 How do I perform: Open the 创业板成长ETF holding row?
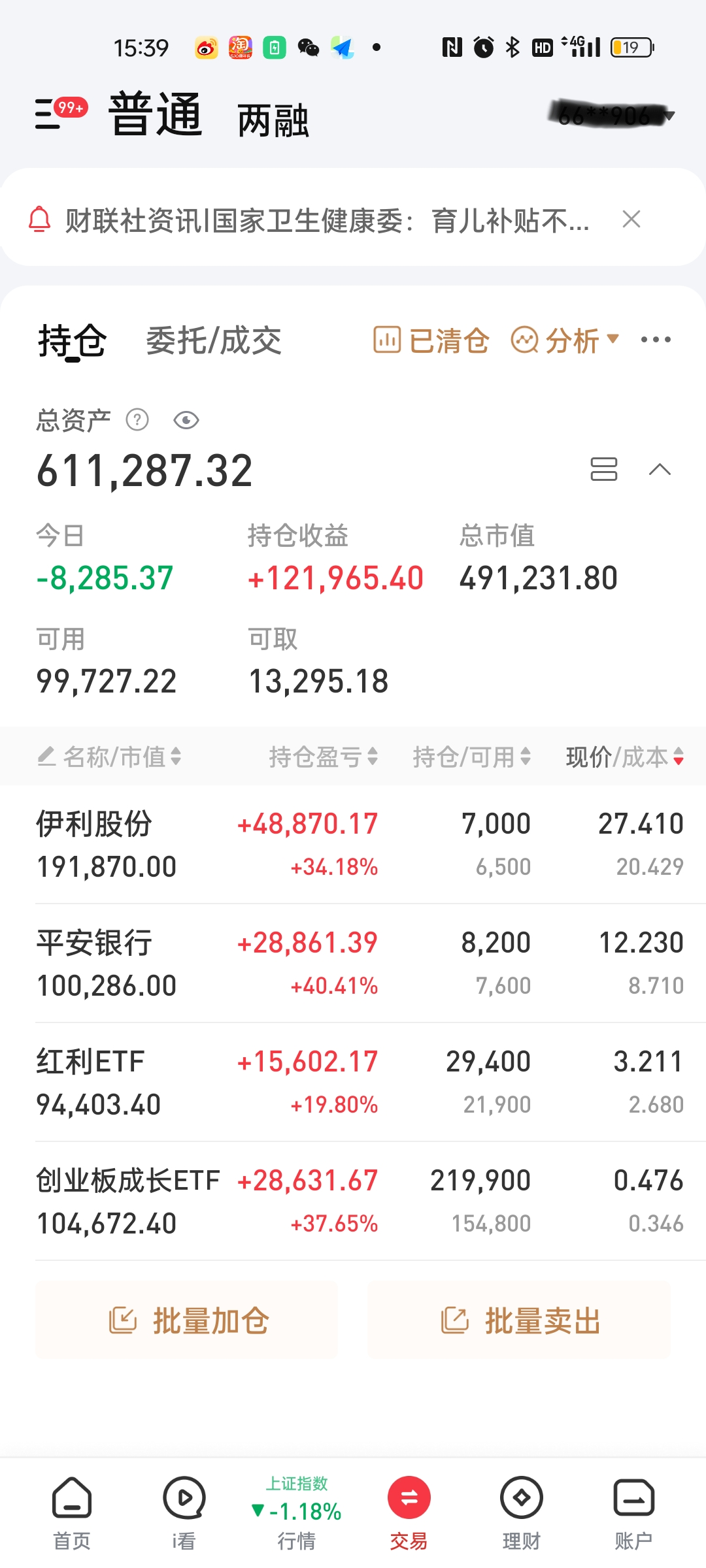tap(353, 1201)
